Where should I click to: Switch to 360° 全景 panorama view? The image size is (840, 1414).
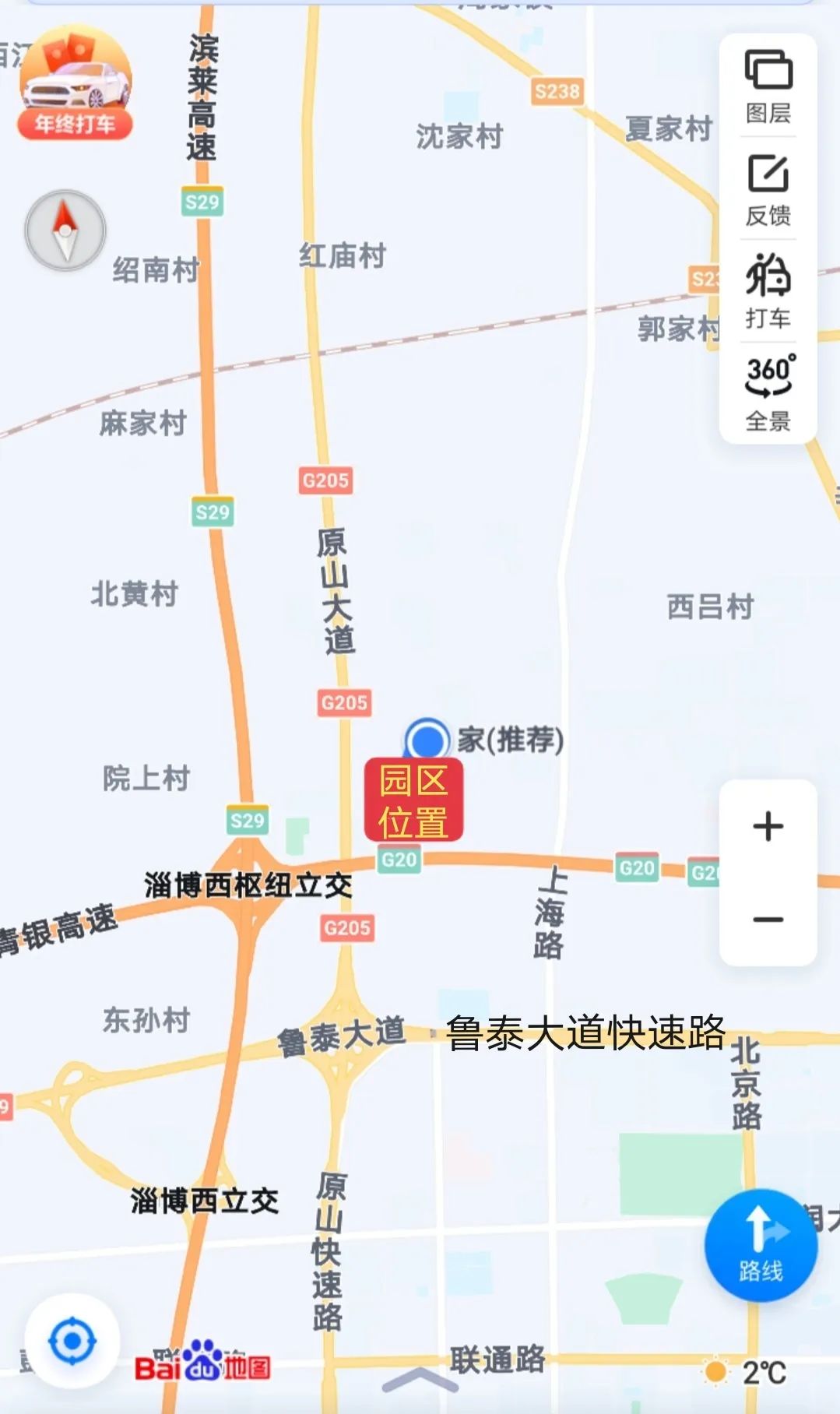(768, 393)
